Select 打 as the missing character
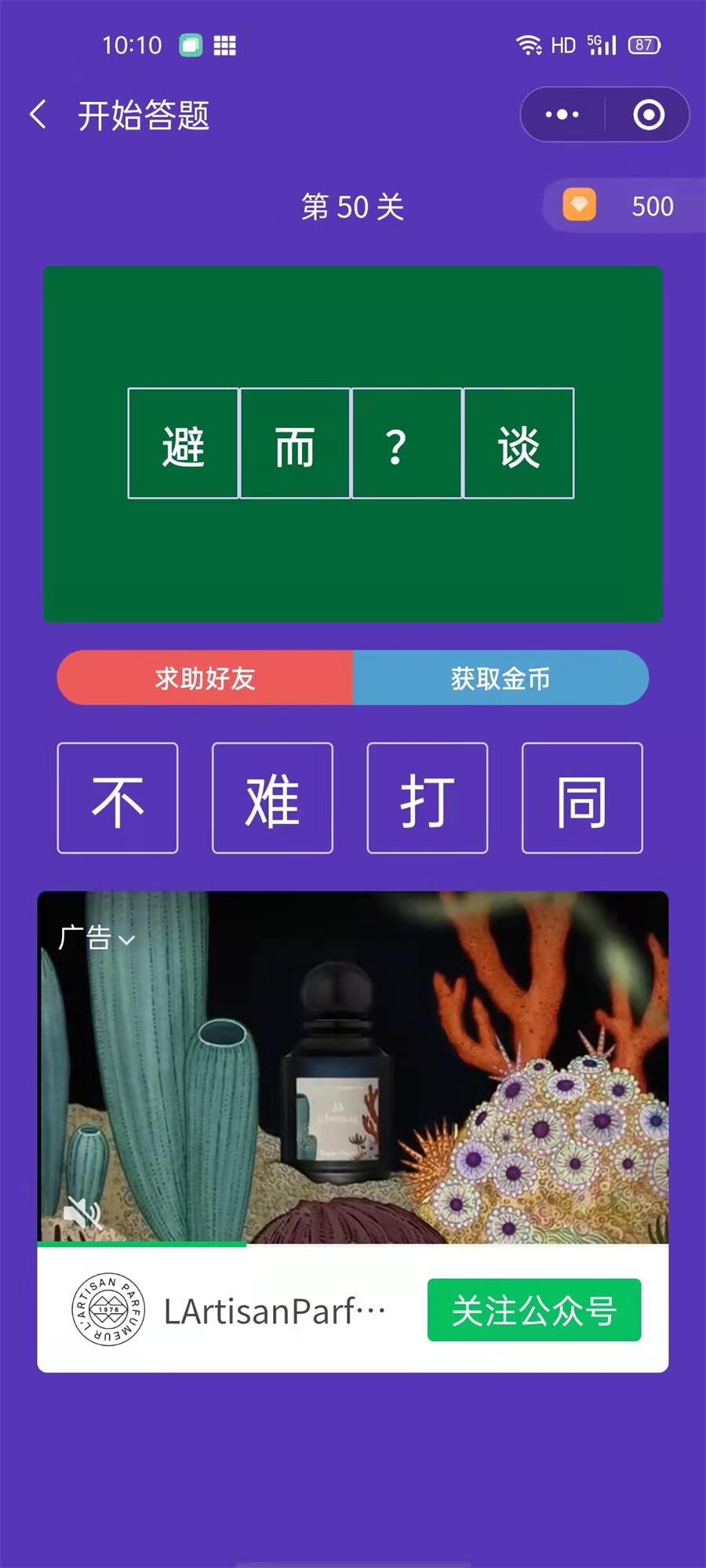The image size is (706, 1568). click(428, 798)
